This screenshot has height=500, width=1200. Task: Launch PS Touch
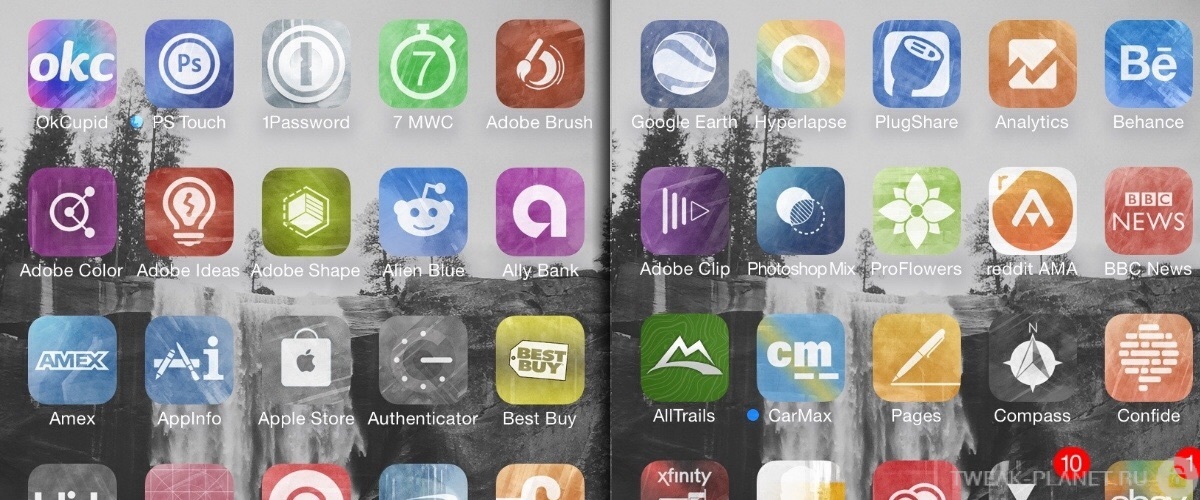(189, 64)
